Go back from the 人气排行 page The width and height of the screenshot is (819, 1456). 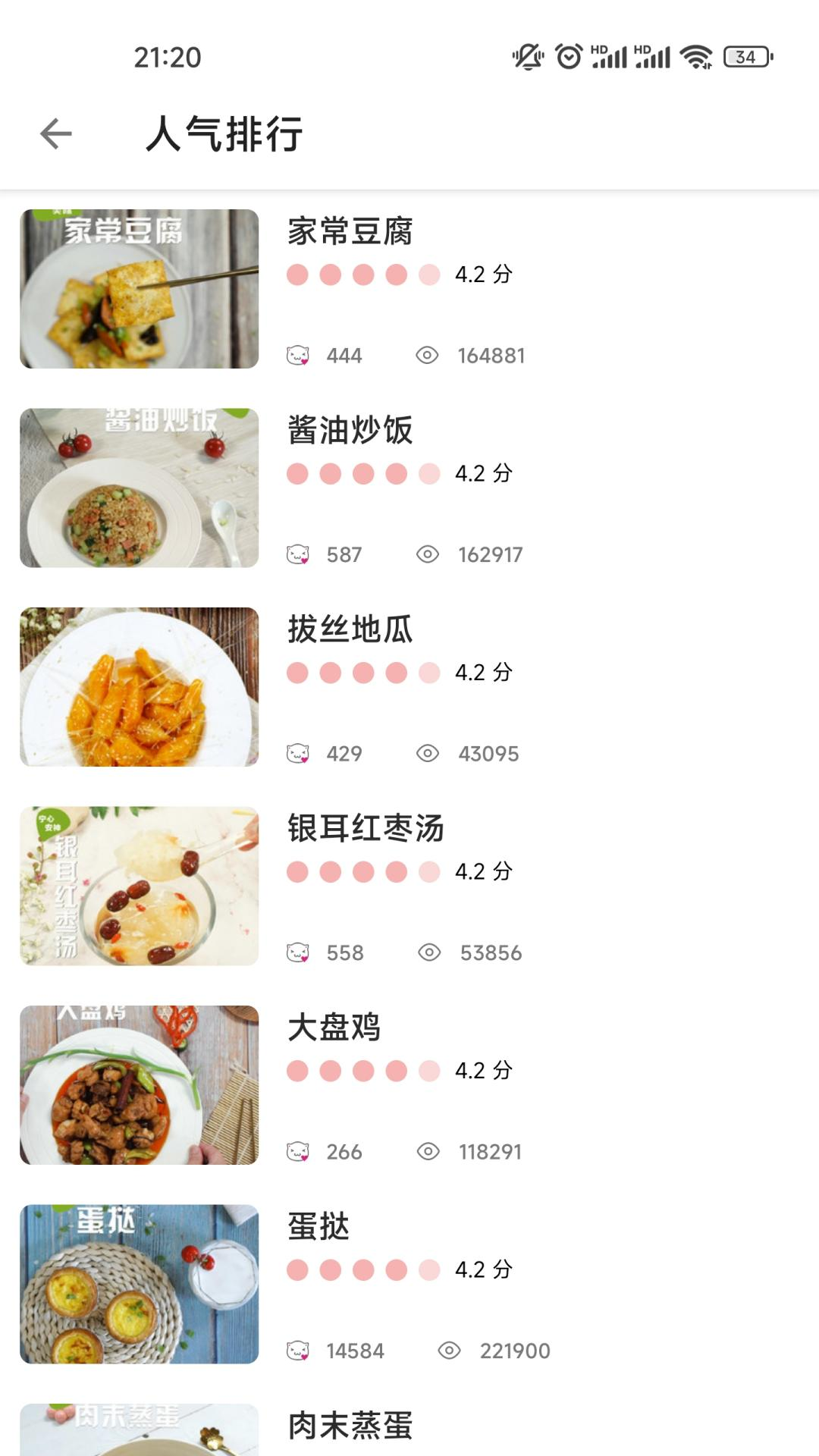pyautogui.click(x=56, y=134)
